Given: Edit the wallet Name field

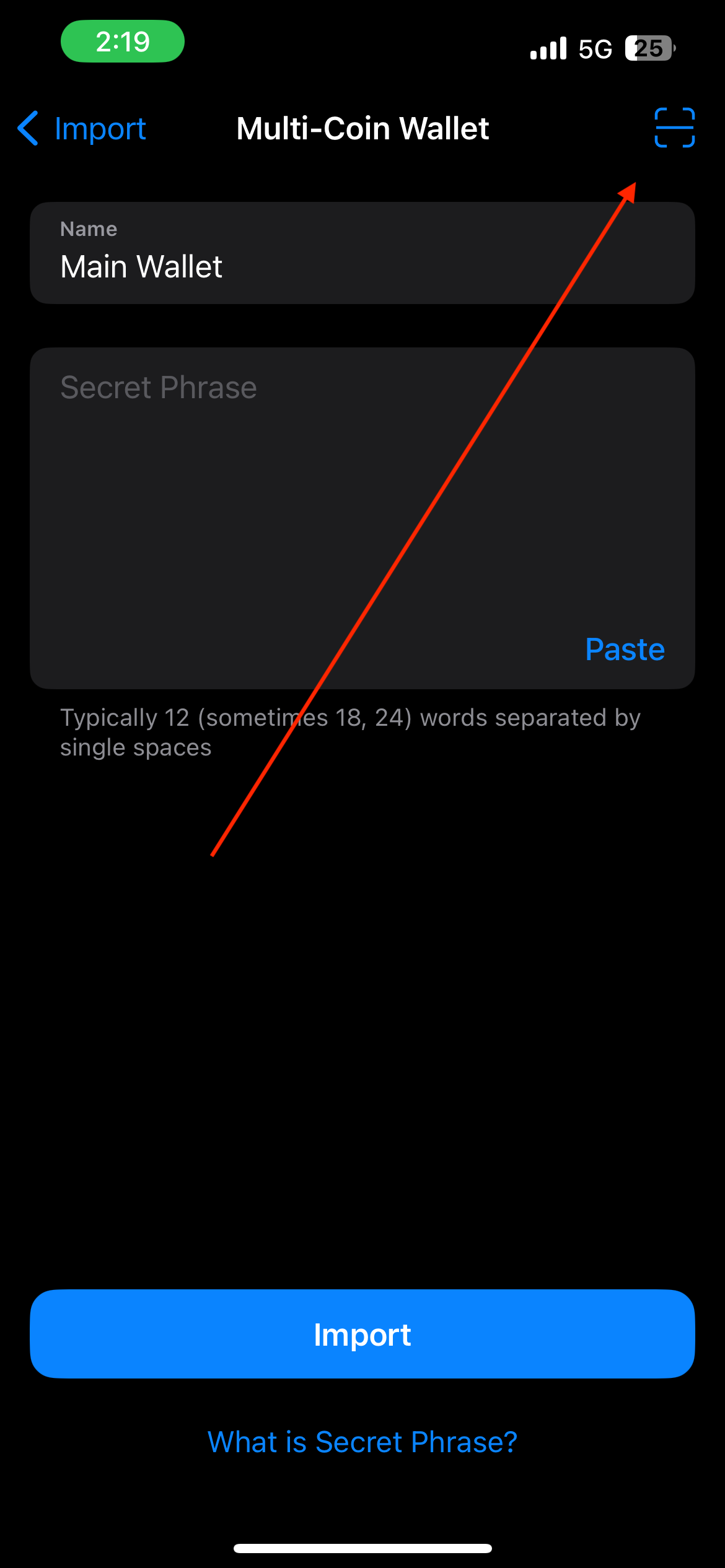Looking at the screenshot, I should 362,266.
